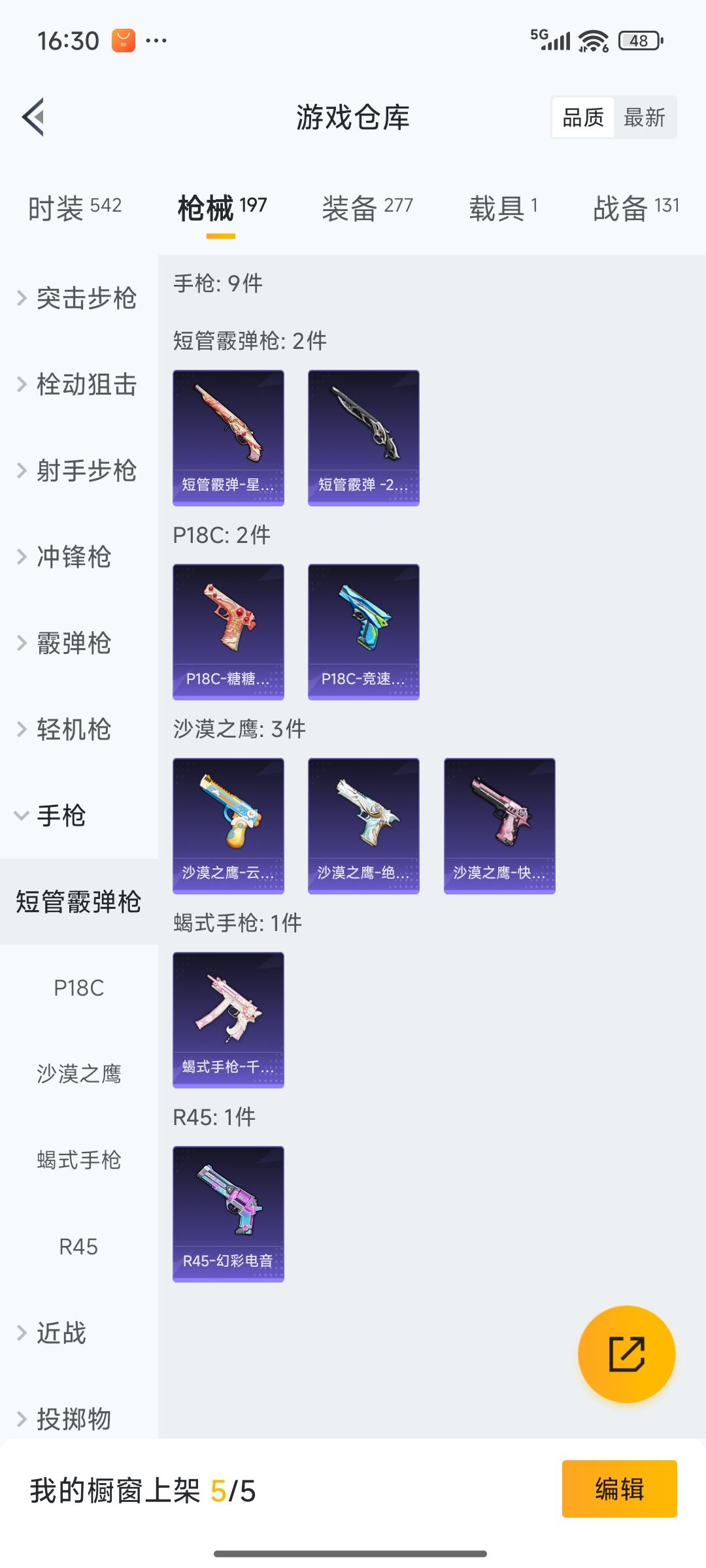706x1568 pixels.
Task: Switch sorting to 最新
Action: 645,117
